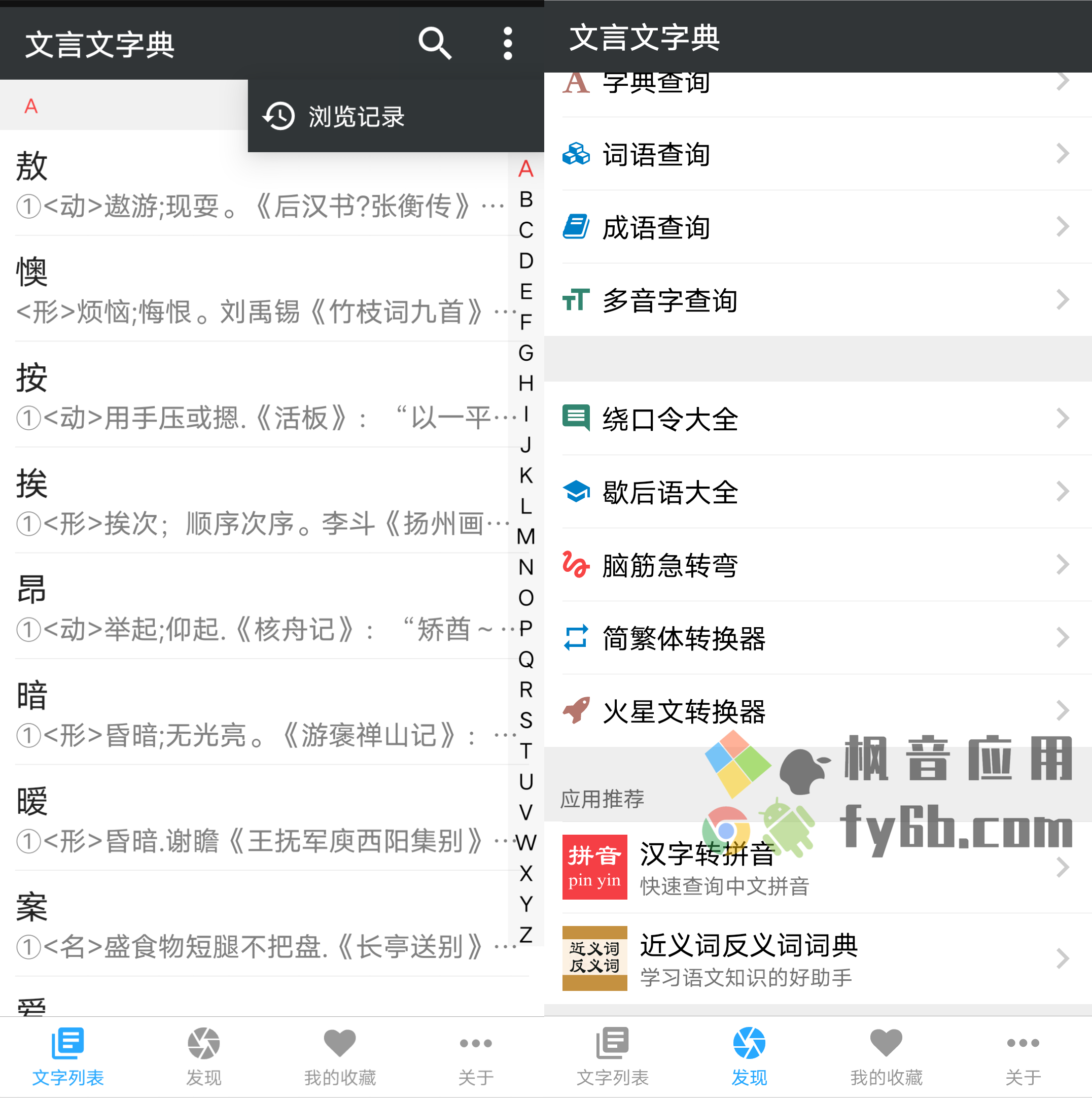
Task: Open 多音字查询
Action: coord(817,300)
